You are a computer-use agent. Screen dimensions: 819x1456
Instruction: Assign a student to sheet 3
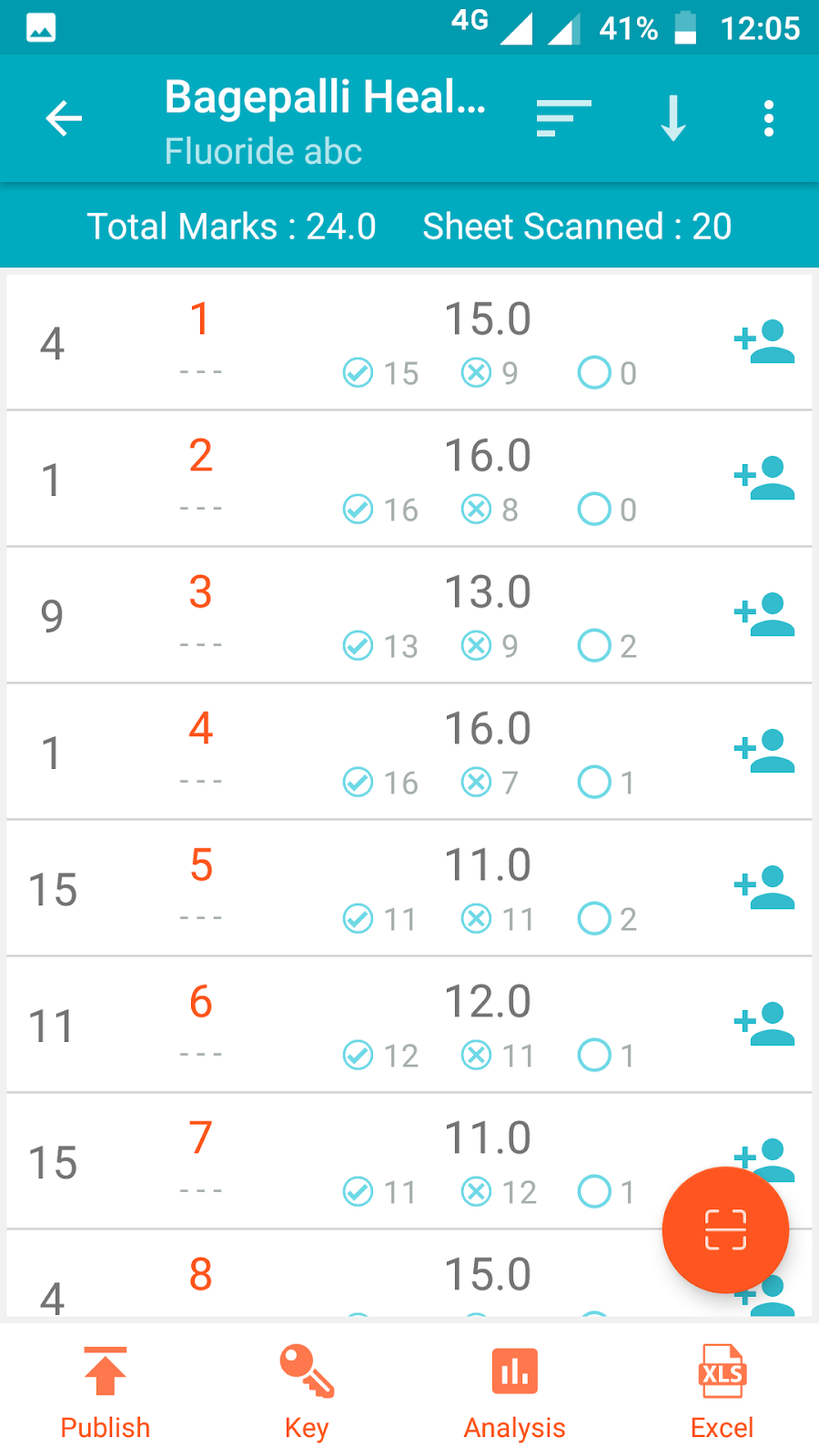tap(764, 615)
